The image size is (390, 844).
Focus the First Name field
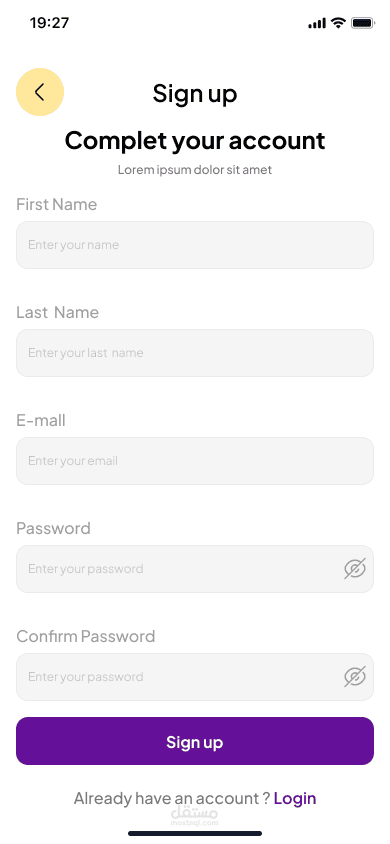coord(195,245)
